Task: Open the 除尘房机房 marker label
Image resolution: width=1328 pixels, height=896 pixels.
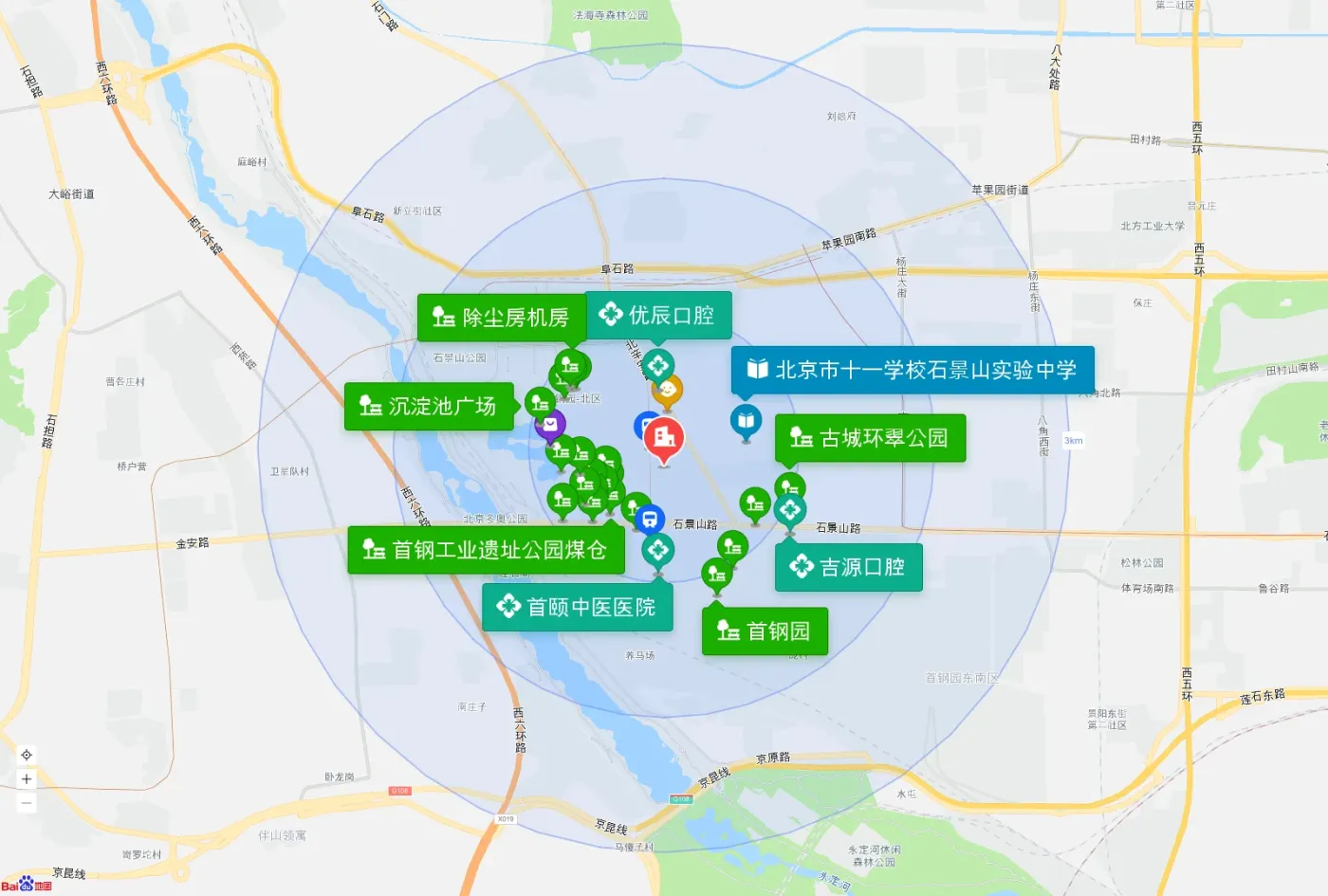Action: point(501,318)
